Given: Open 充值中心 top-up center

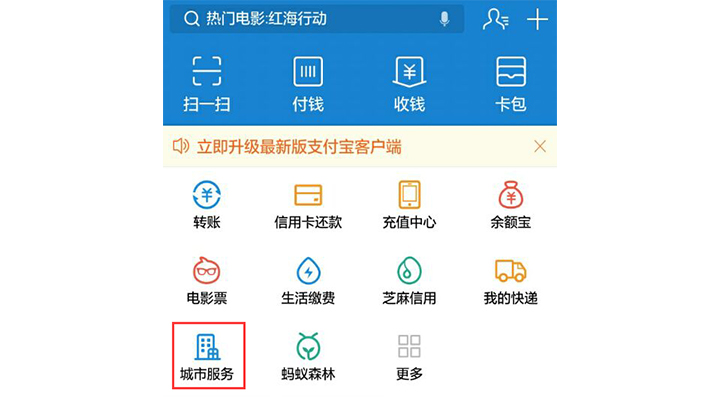Looking at the screenshot, I should 409,205.
